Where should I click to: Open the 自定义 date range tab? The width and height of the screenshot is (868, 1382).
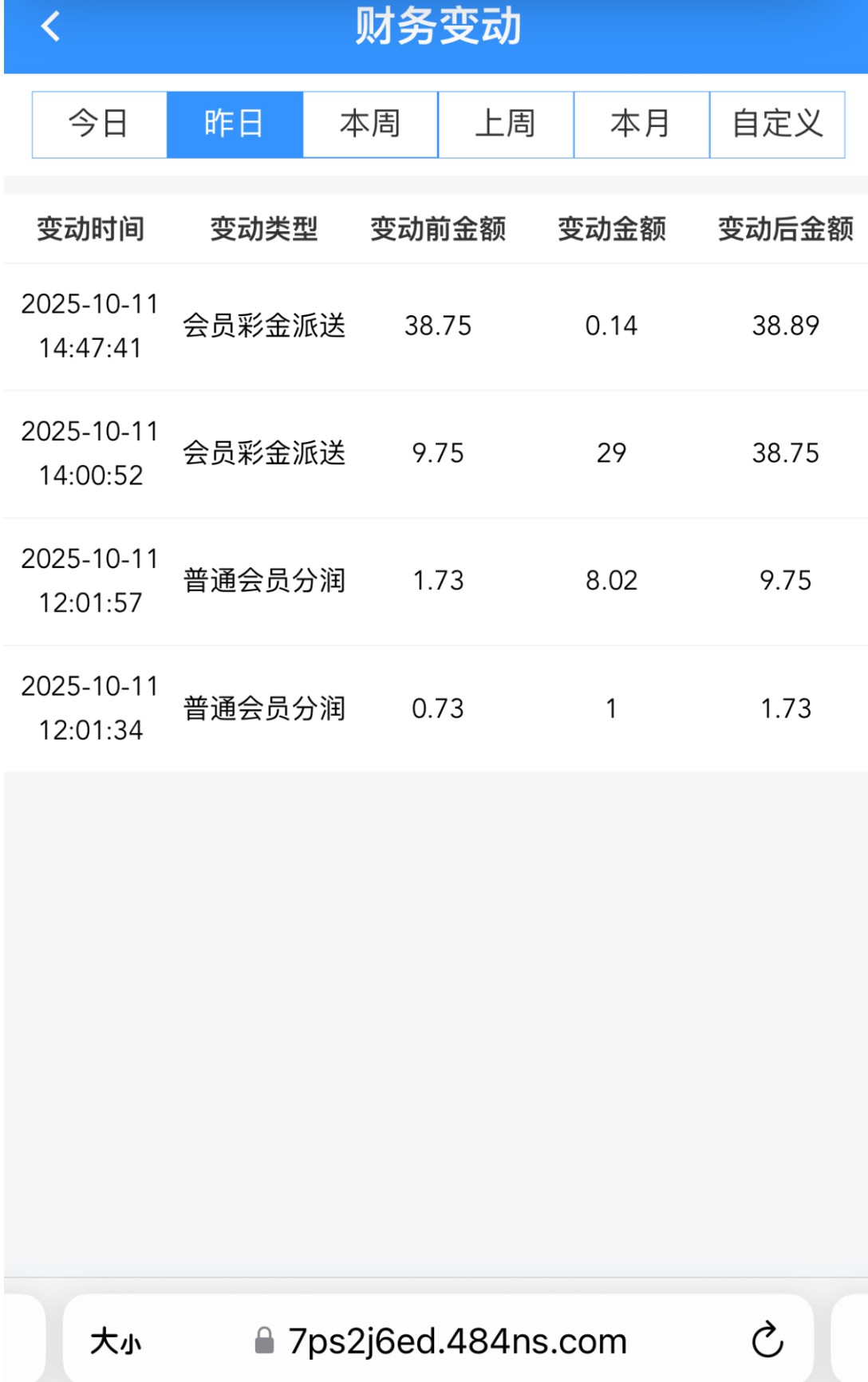777,124
